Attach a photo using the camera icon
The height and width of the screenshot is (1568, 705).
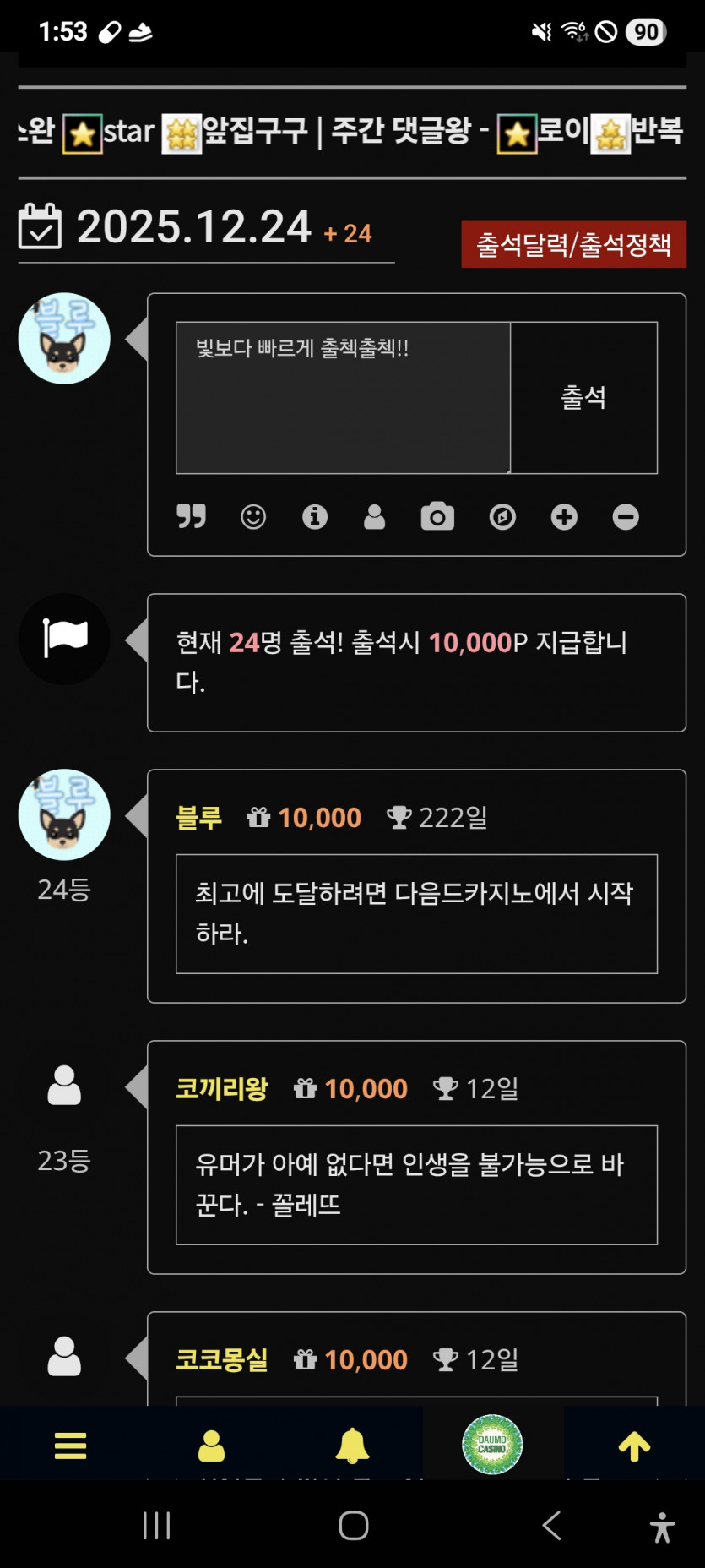point(437,516)
